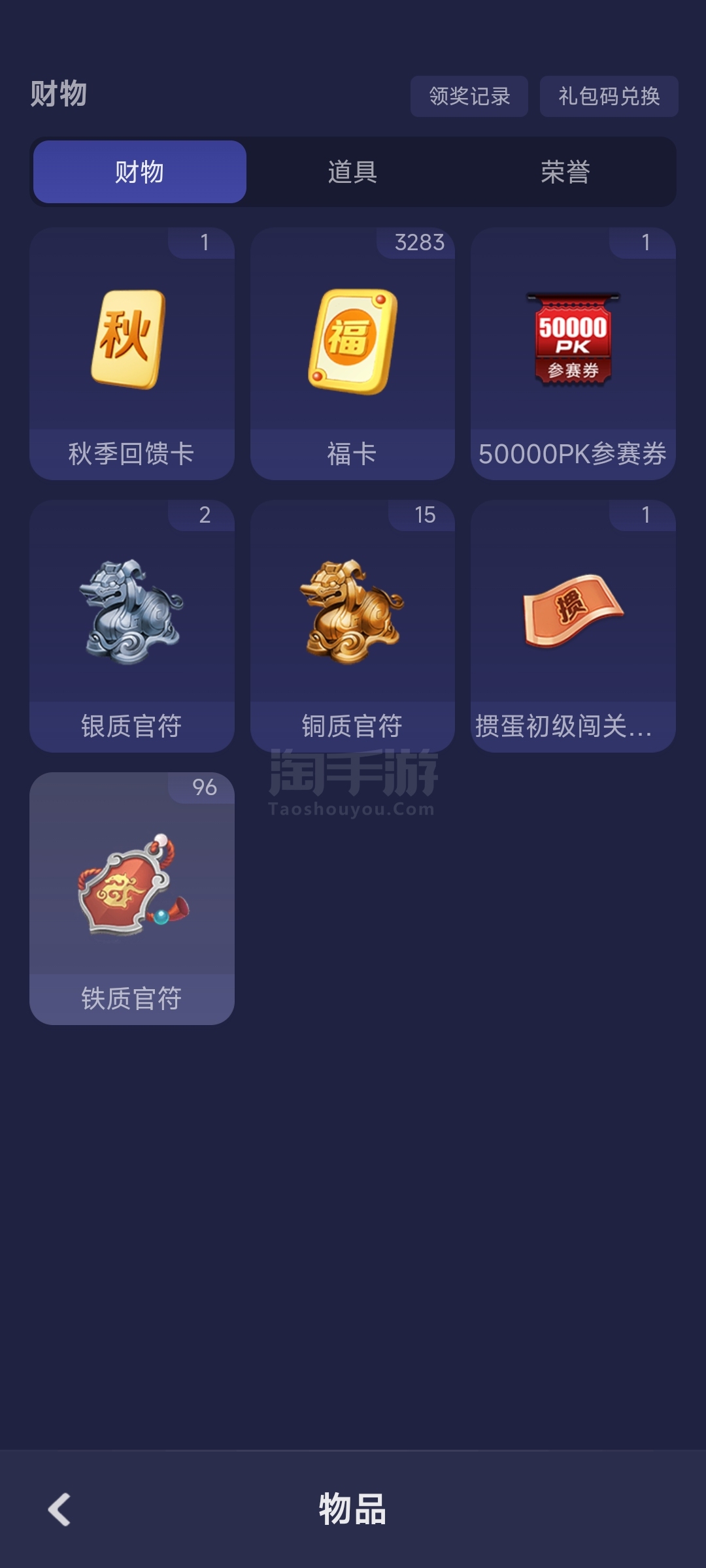View the 掼蛋初级闯关 ticket item

[573, 626]
